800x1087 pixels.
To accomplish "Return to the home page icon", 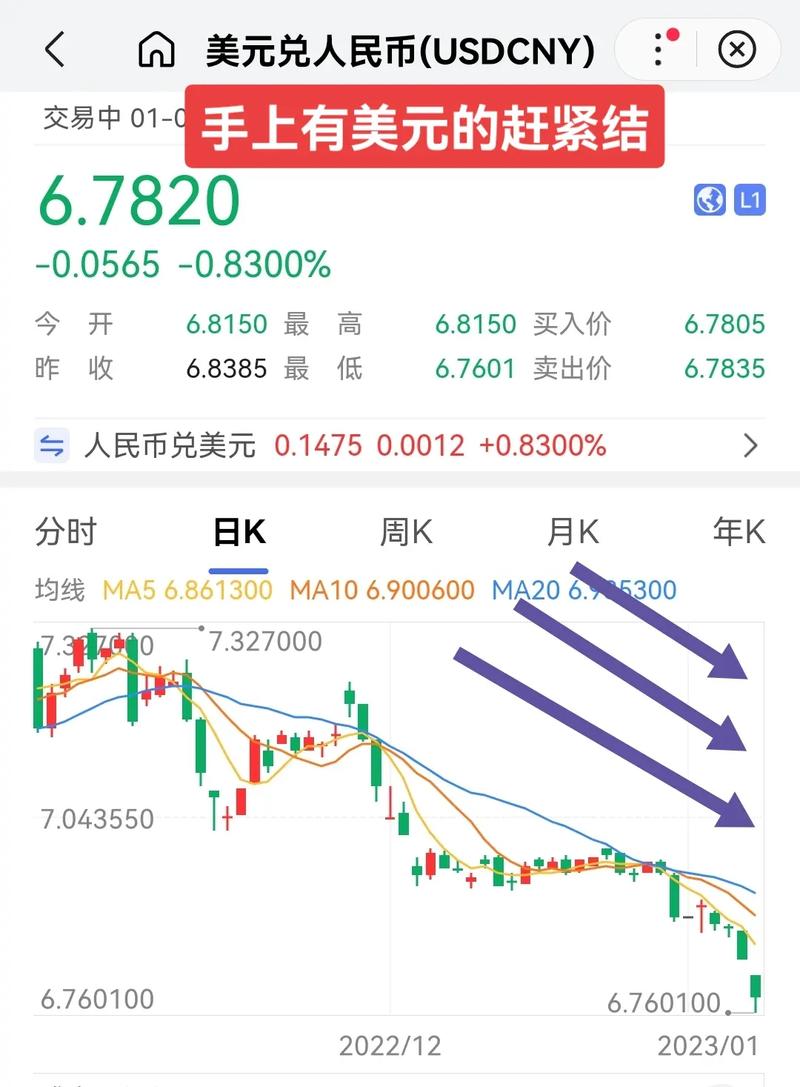I will [x=156, y=49].
